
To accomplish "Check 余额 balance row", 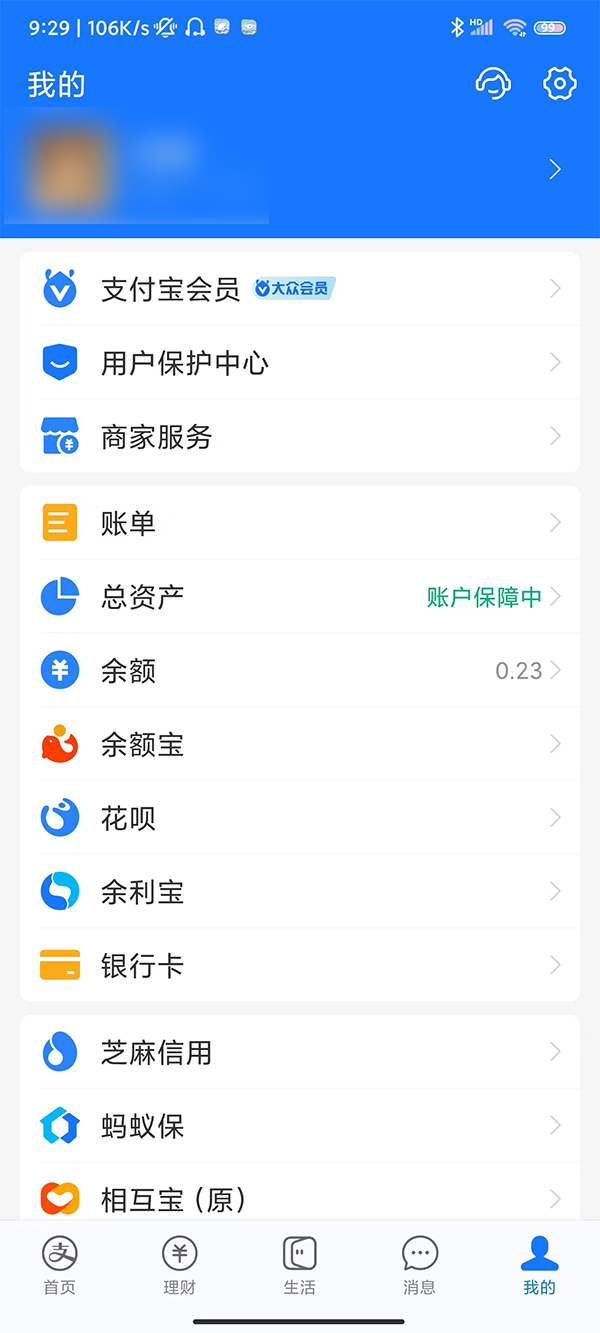I will (300, 671).
